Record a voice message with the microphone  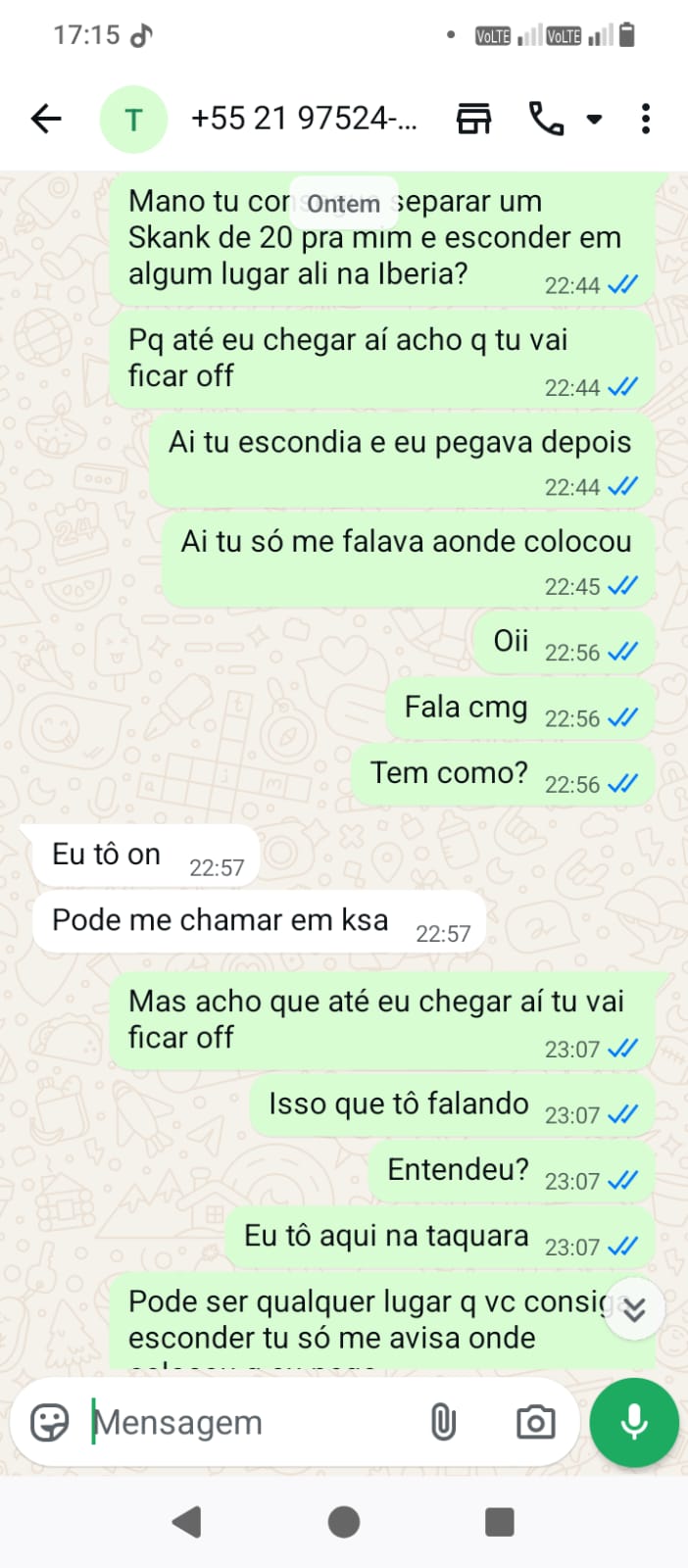(x=634, y=1422)
